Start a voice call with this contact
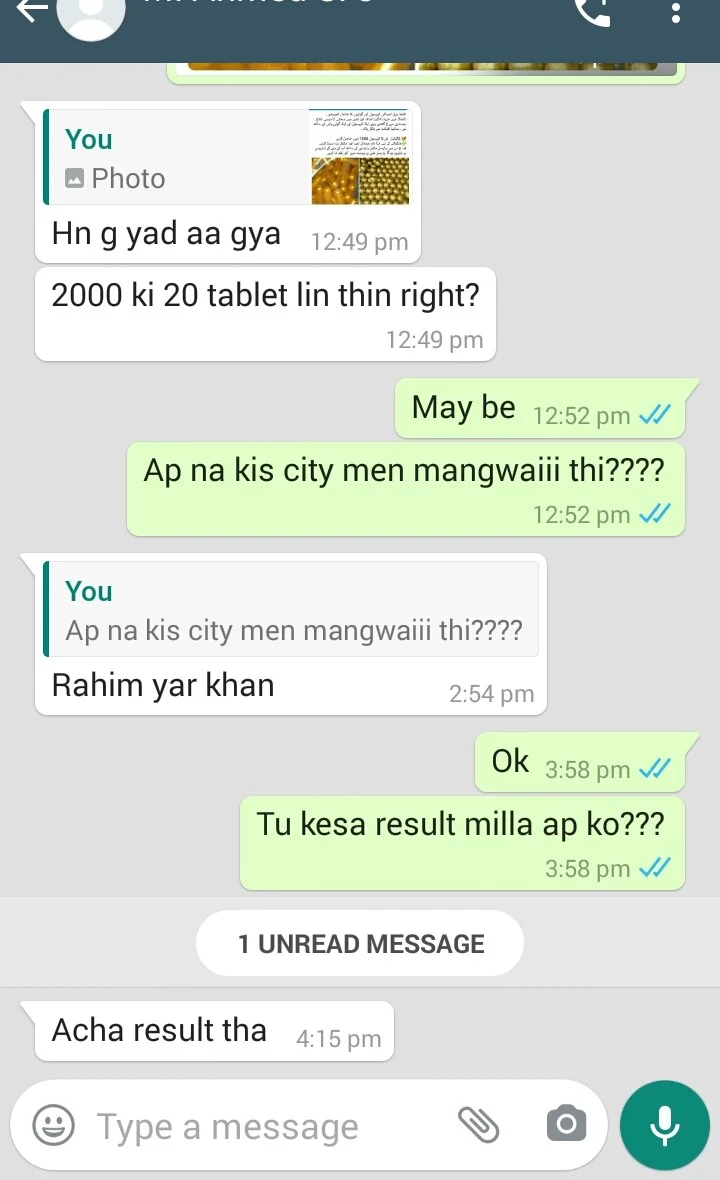This screenshot has height=1180, width=720. pyautogui.click(x=593, y=12)
